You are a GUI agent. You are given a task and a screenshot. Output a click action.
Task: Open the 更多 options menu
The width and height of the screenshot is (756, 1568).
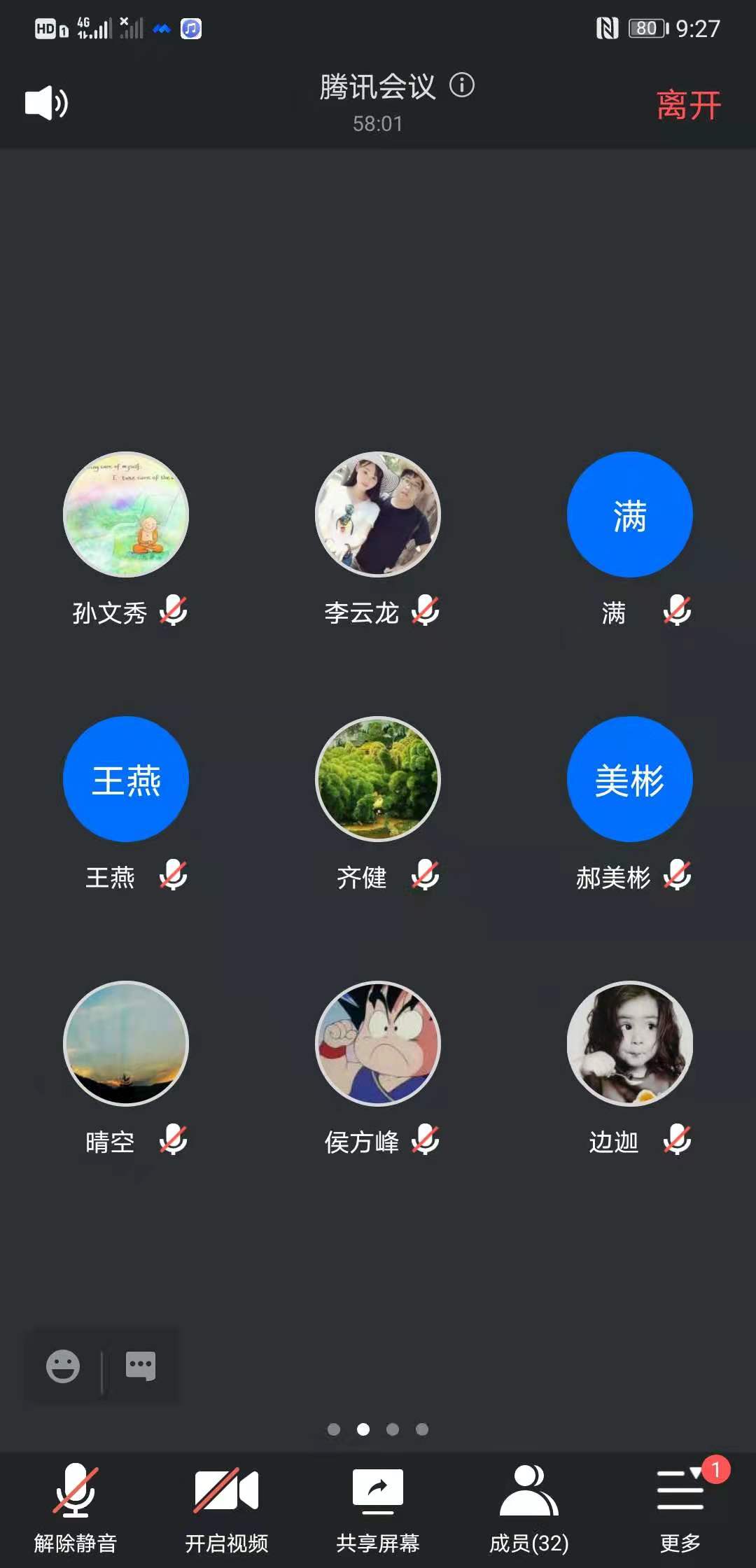[x=680, y=1505]
